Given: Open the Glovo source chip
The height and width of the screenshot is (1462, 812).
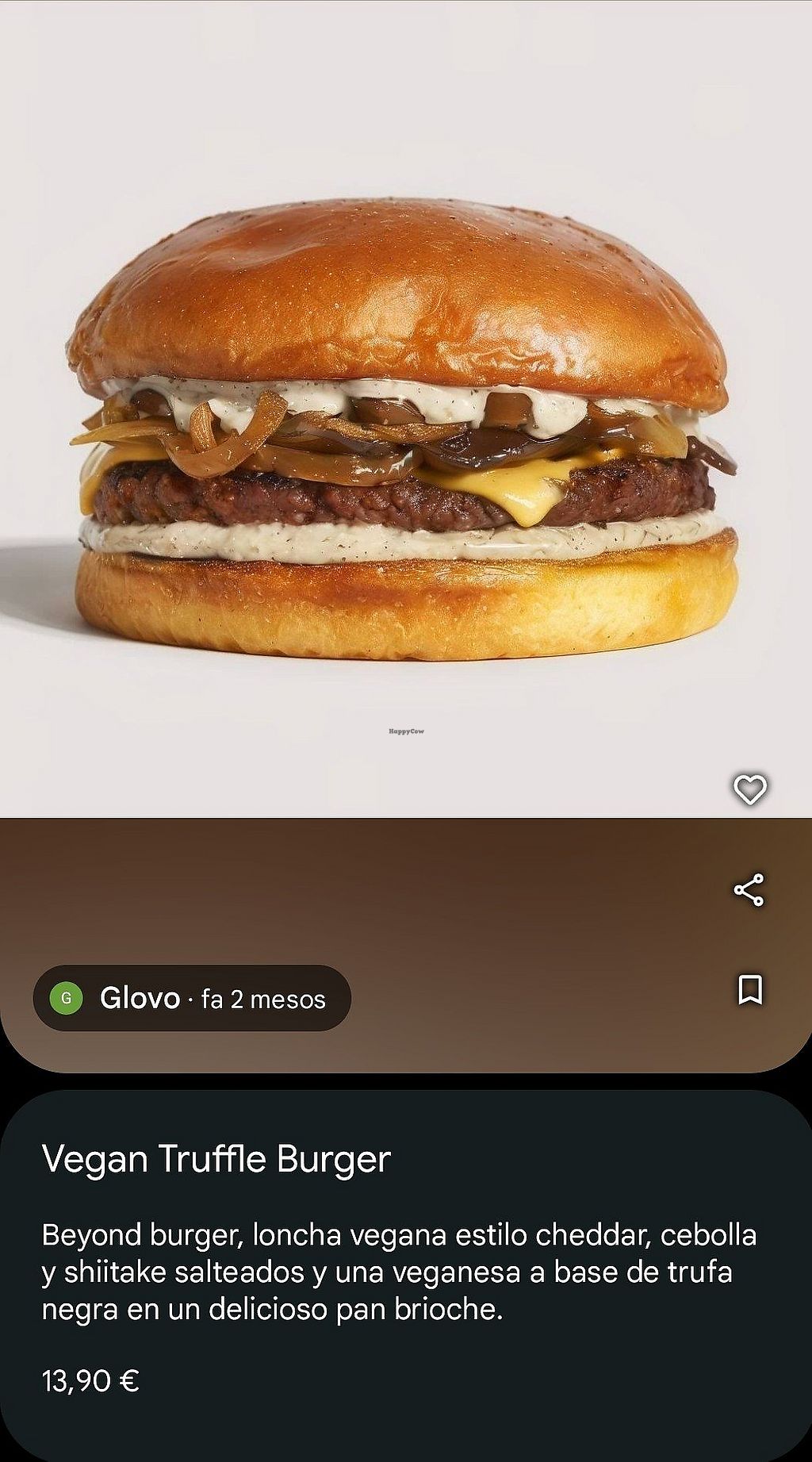Looking at the screenshot, I should (192, 998).
